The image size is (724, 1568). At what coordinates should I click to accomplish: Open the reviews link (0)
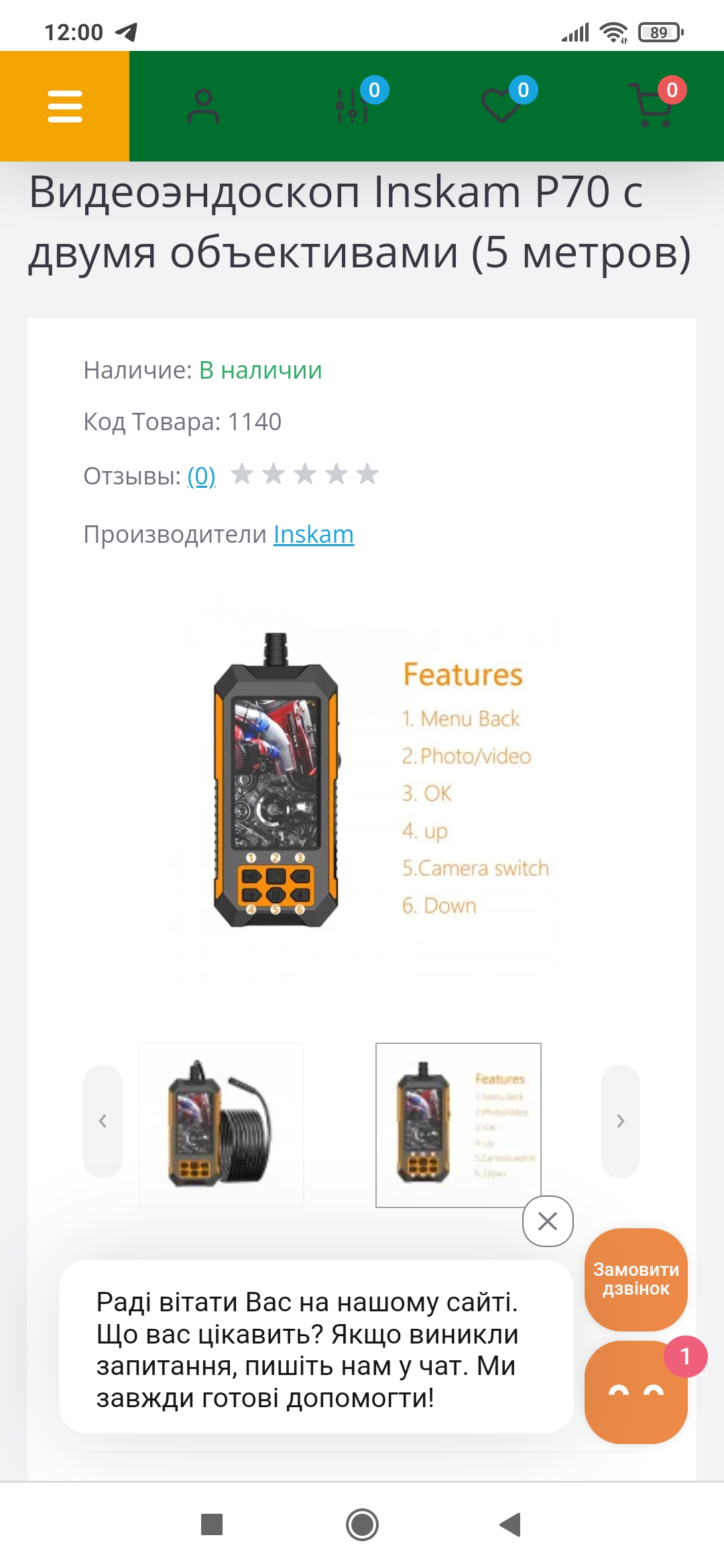pos(201,476)
